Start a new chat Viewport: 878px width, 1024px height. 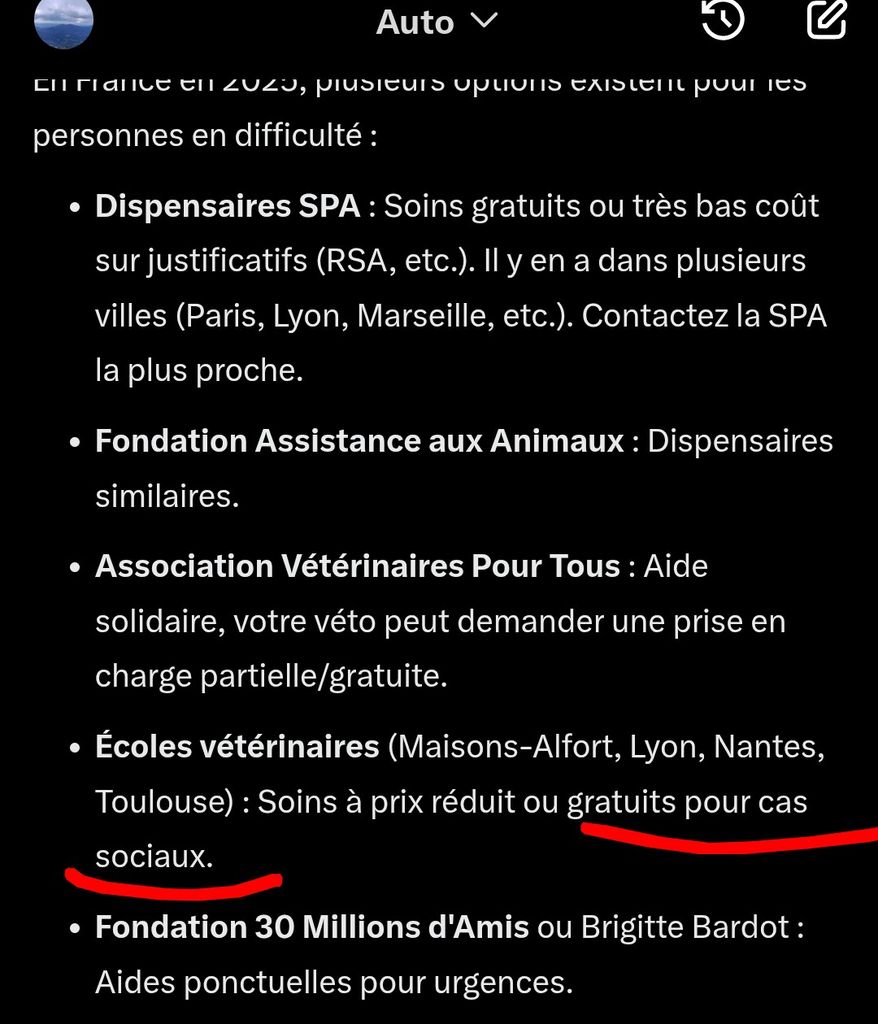[x=826, y=20]
